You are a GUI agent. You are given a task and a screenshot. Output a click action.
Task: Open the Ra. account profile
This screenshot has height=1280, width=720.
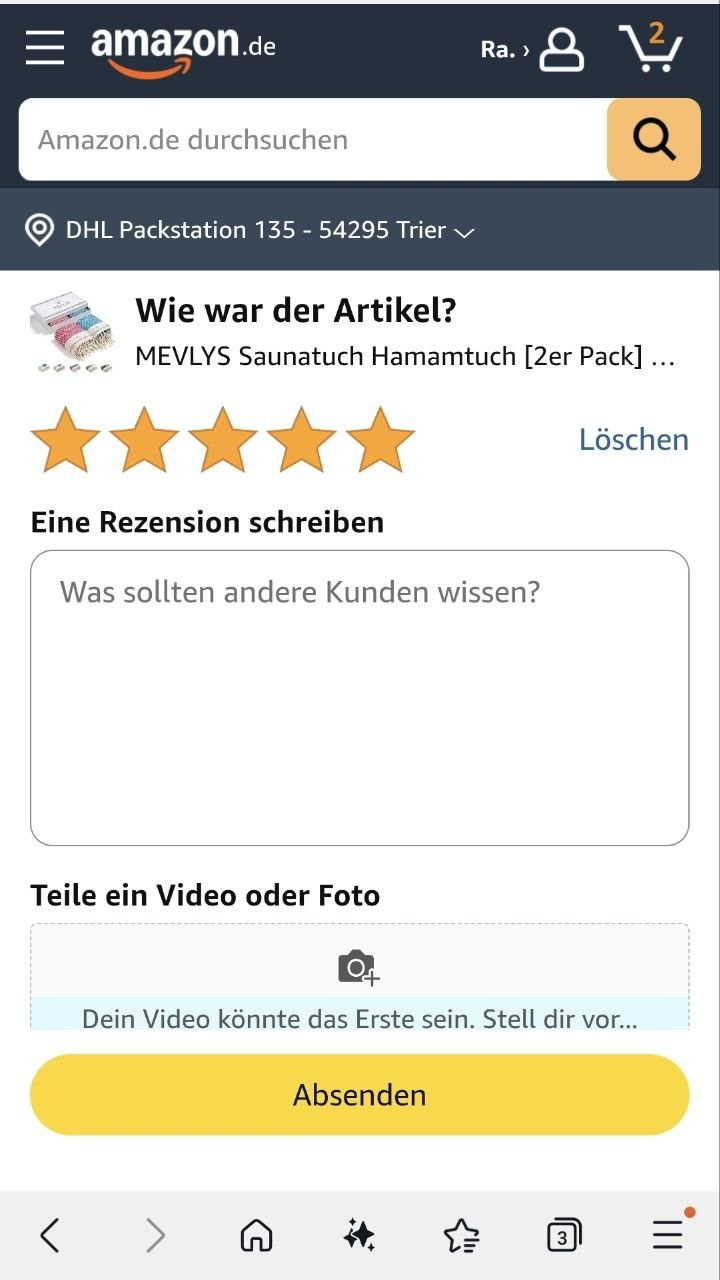[533, 49]
